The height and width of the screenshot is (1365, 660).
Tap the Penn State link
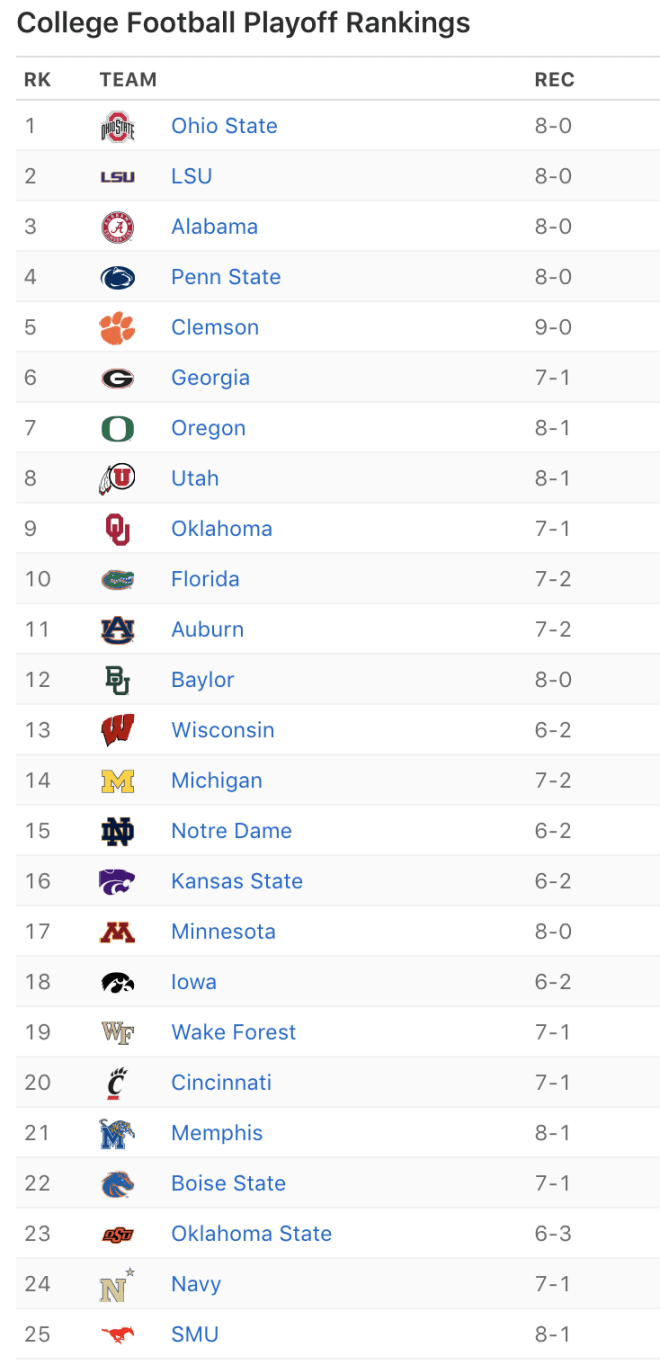click(226, 277)
